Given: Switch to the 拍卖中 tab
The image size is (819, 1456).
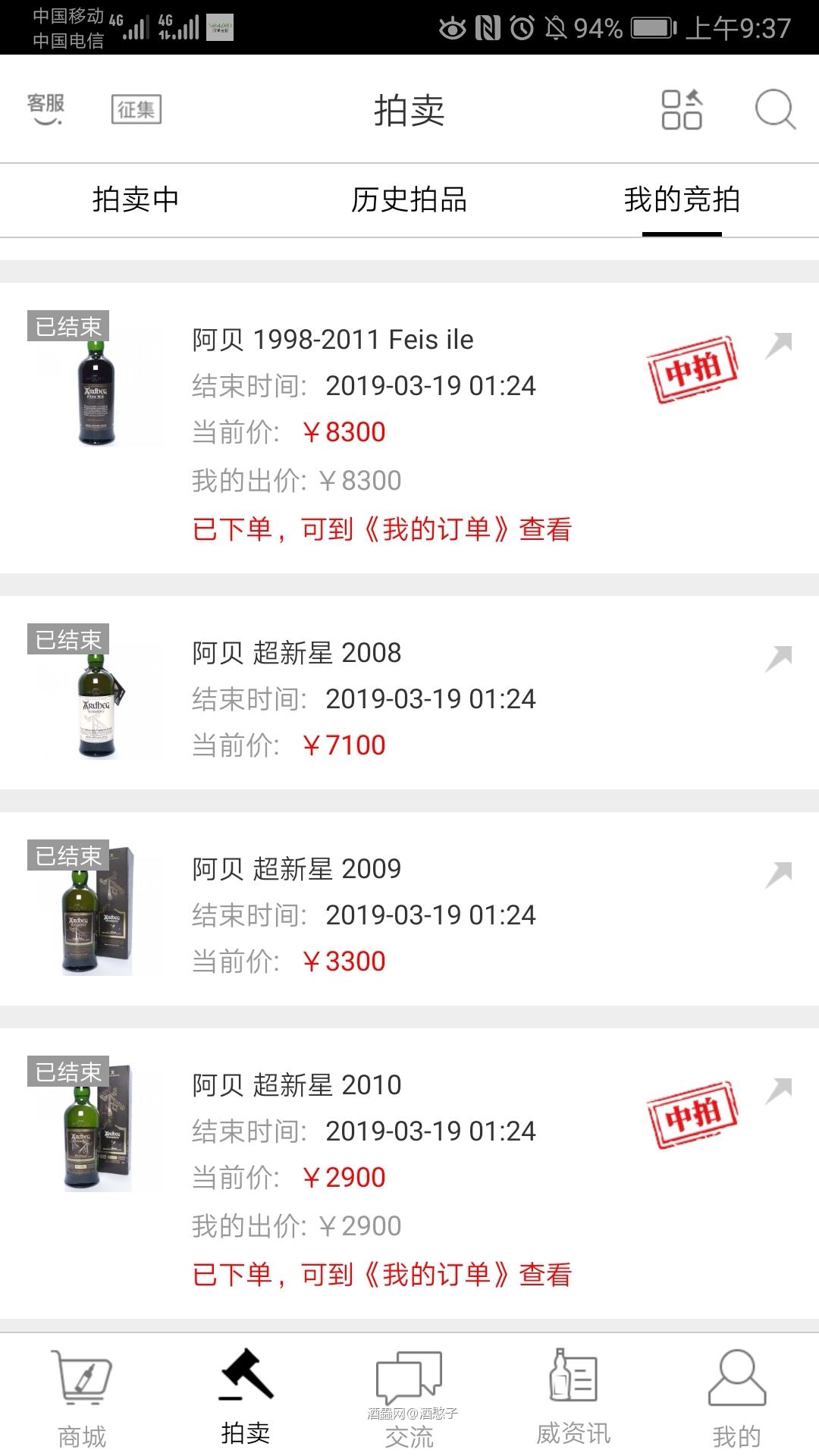Looking at the screenshot, I should click(x=136, y=199).
